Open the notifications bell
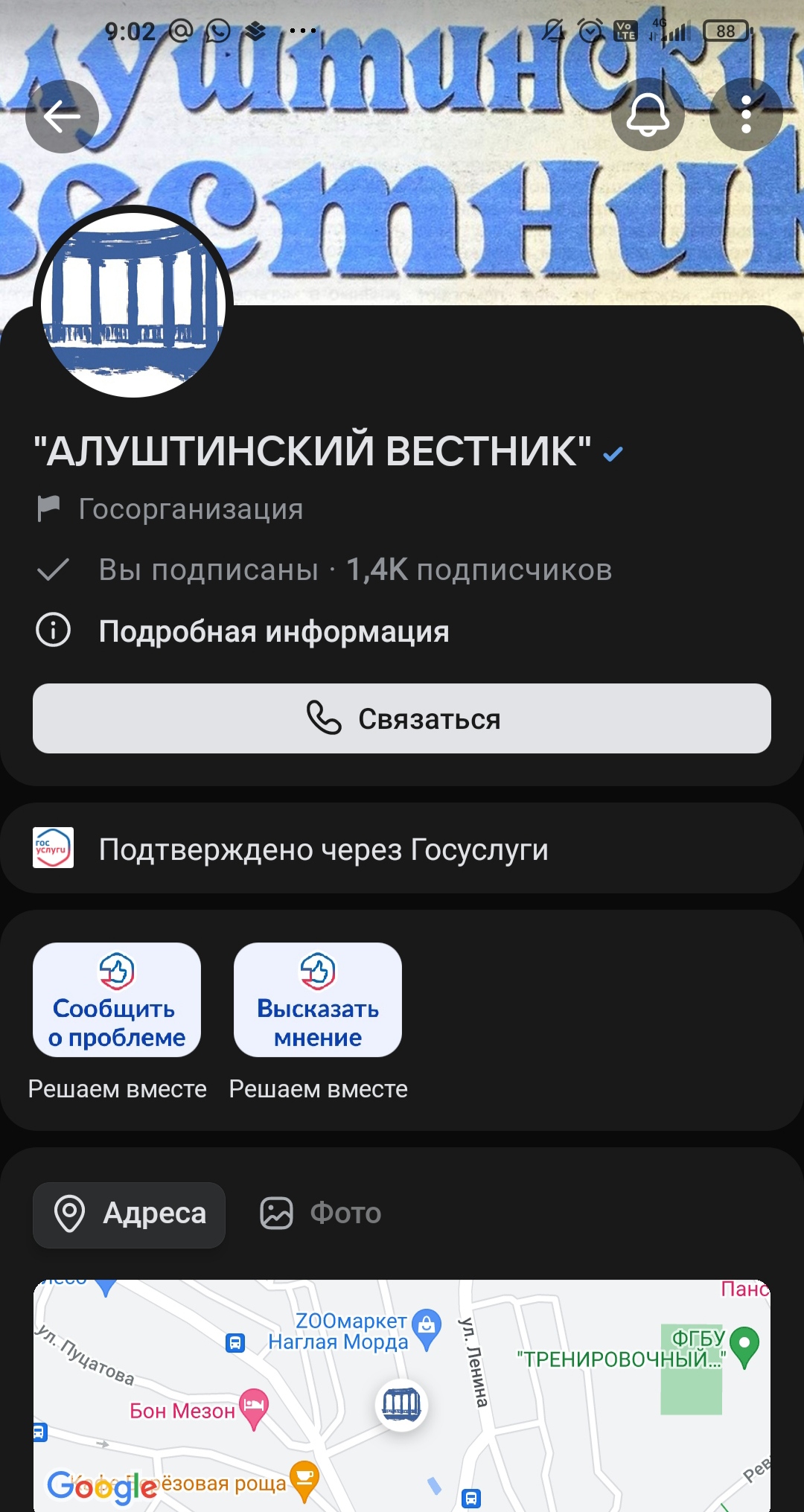The width and height of the screenshot is (804, 1512). tap(648, 115)
